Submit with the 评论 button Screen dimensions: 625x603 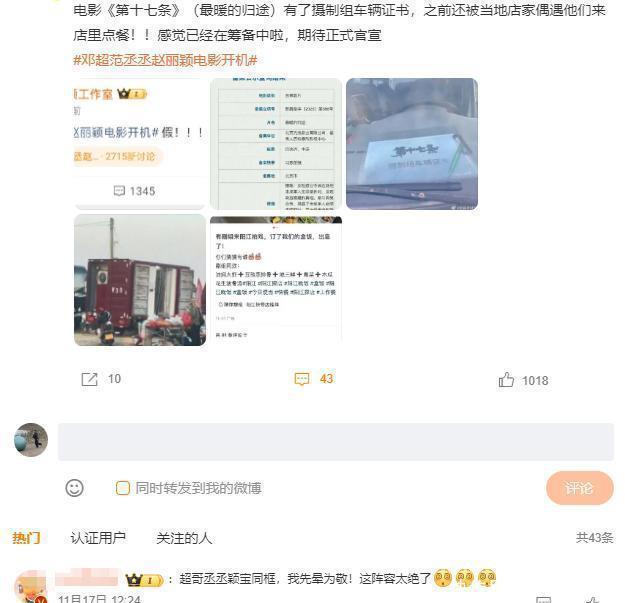point(579,488)
